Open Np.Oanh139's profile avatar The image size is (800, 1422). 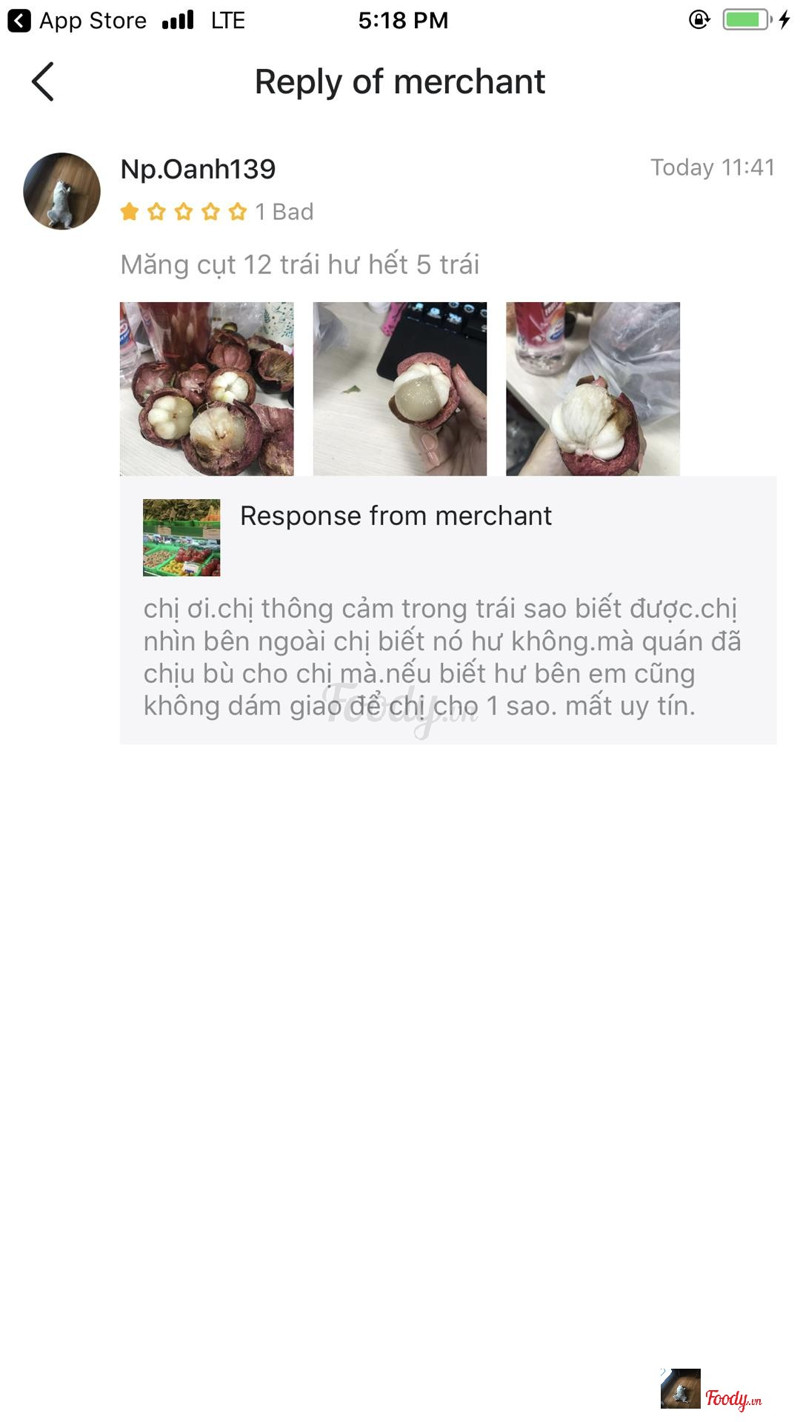coord(62,191)
